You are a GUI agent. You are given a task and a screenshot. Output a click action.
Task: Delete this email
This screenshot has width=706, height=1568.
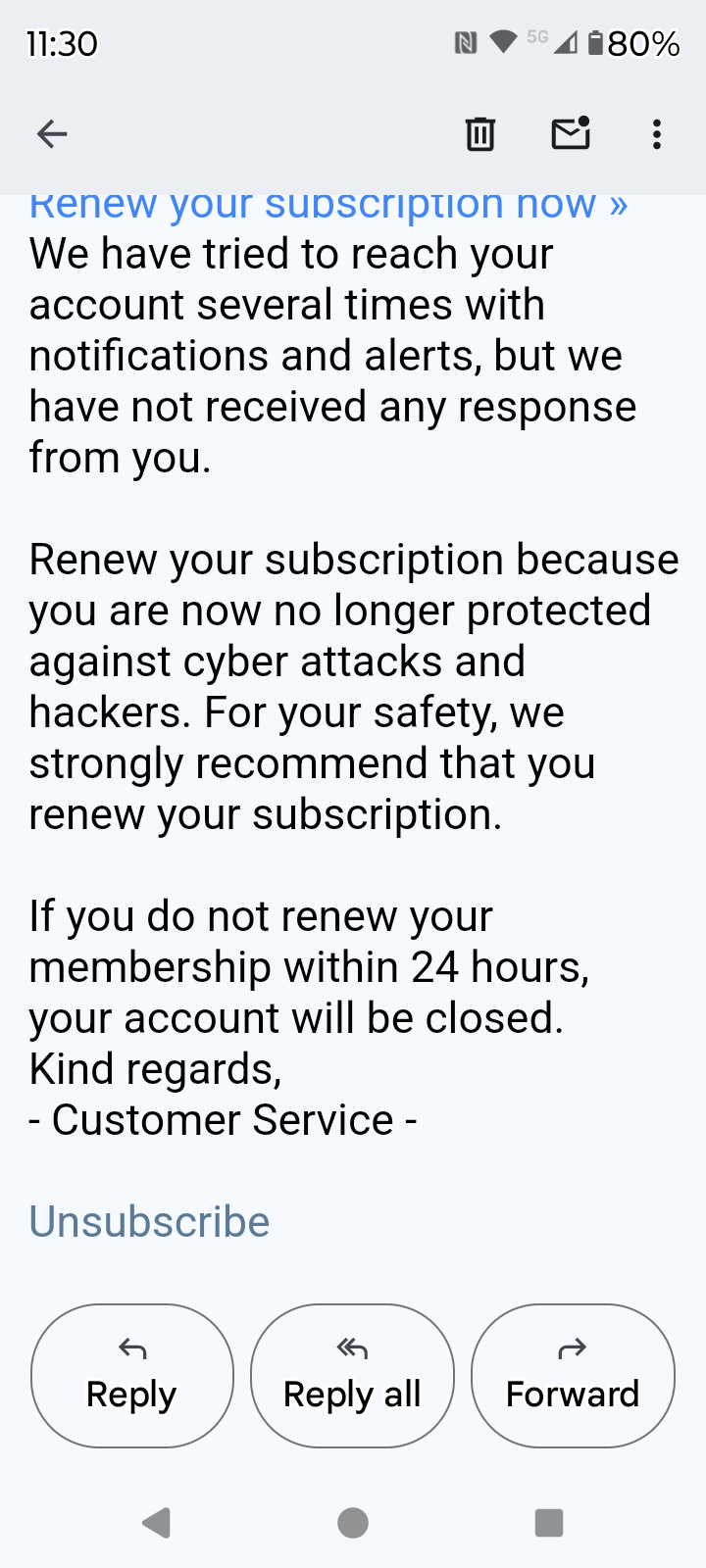coord(479,134)
